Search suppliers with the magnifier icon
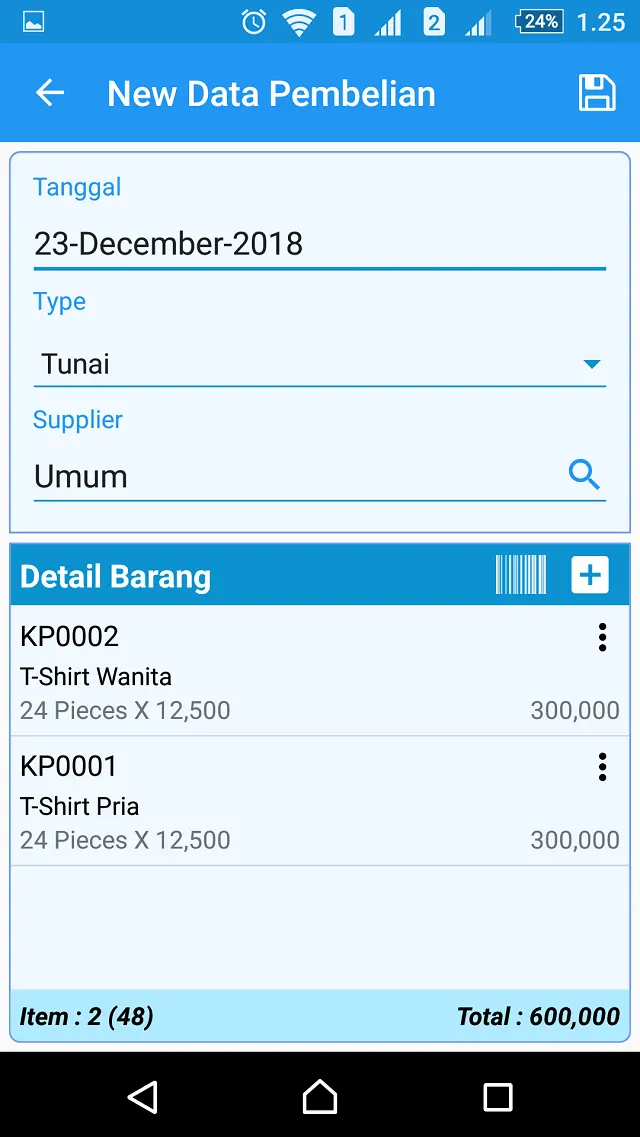This screenshot has width=640, height=1137. 584,476
